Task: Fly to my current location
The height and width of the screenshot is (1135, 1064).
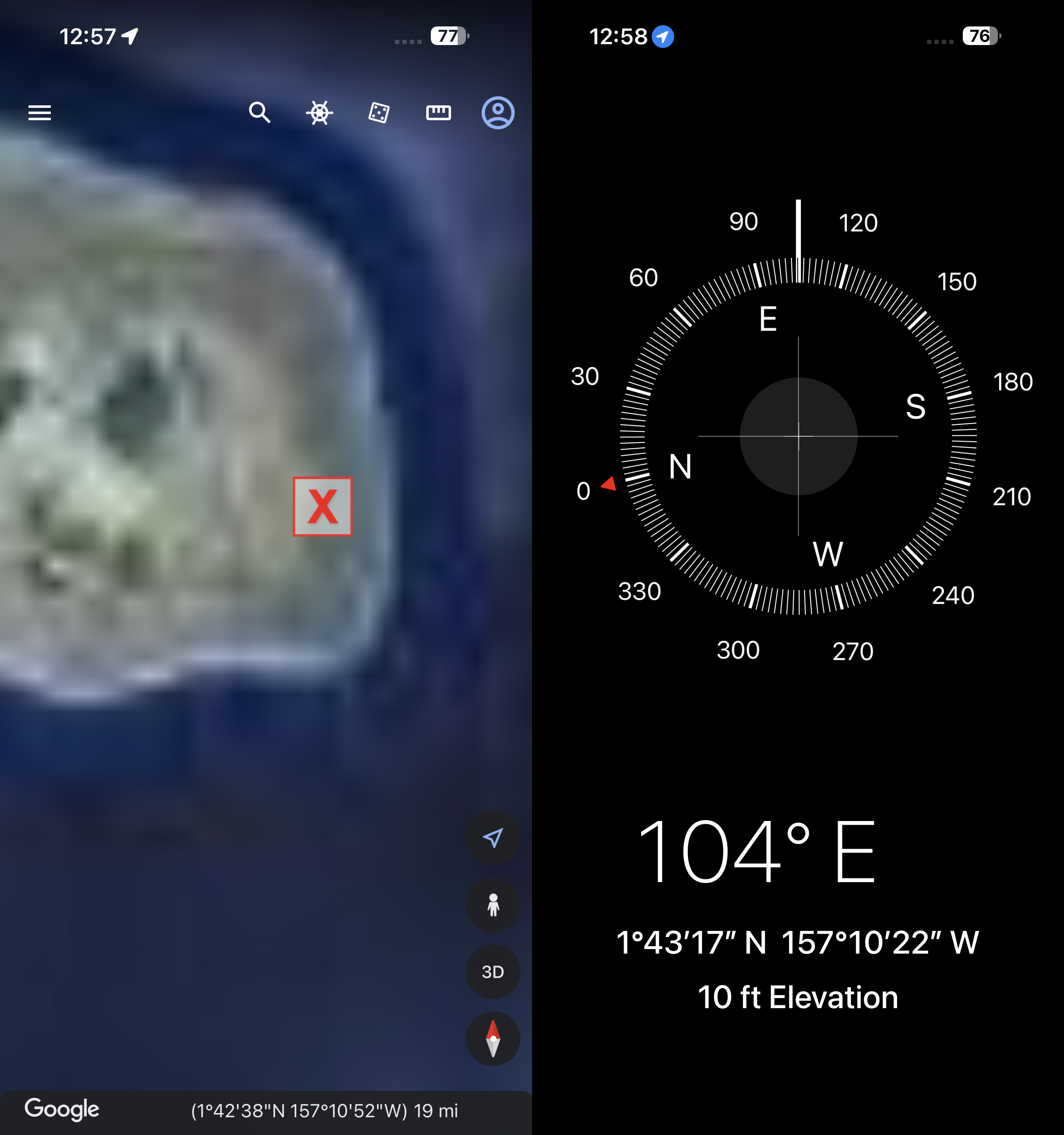Action: (493, 838)
